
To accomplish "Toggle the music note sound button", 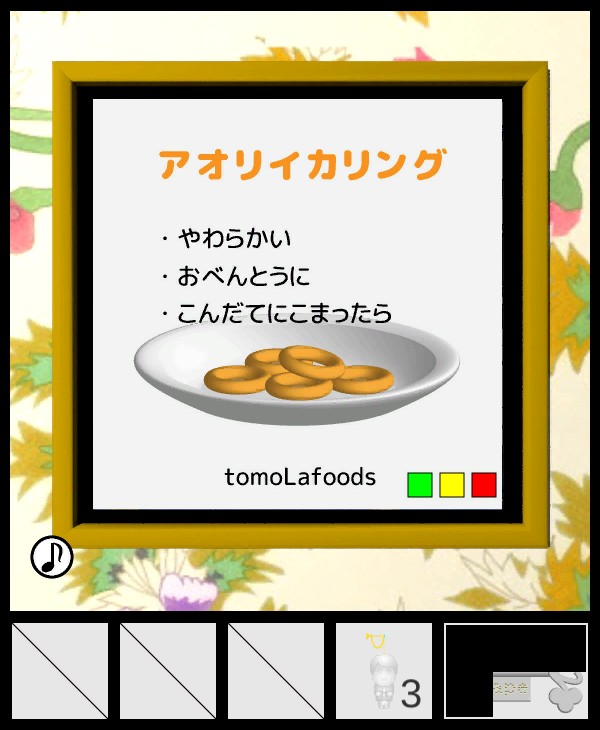I will tap(51, 556).
